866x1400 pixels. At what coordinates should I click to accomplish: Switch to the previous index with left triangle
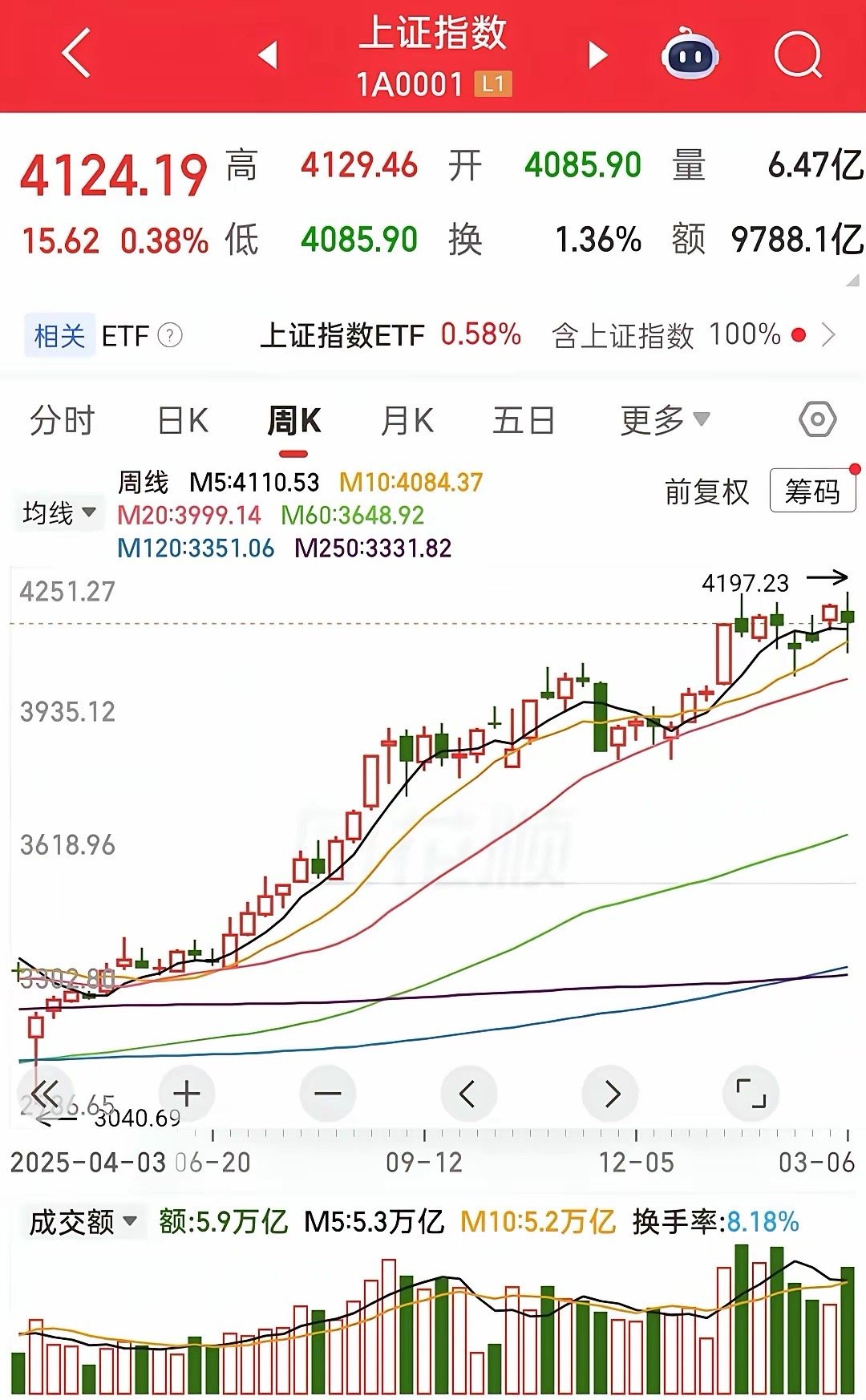coord(268,55)
